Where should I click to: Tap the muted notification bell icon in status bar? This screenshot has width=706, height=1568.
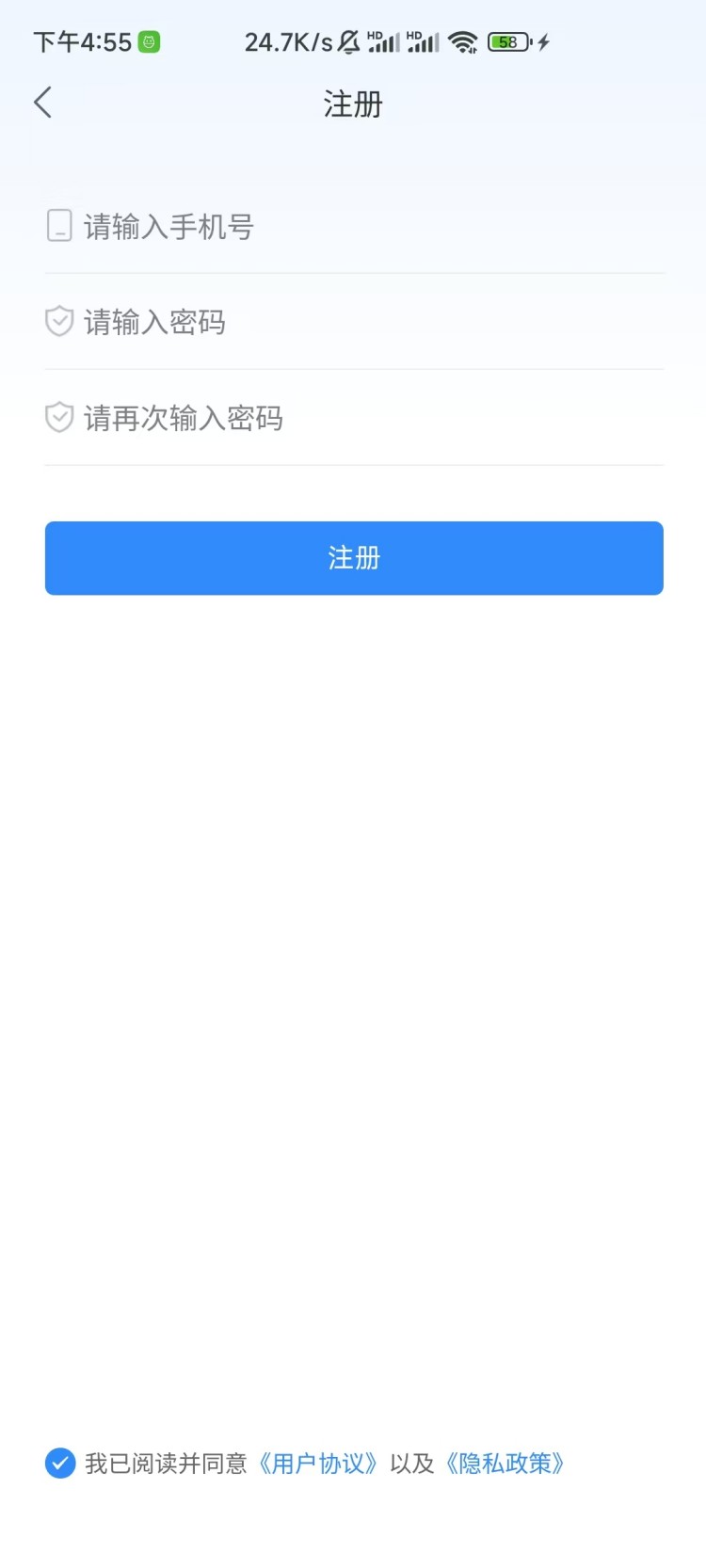(347, 41)
